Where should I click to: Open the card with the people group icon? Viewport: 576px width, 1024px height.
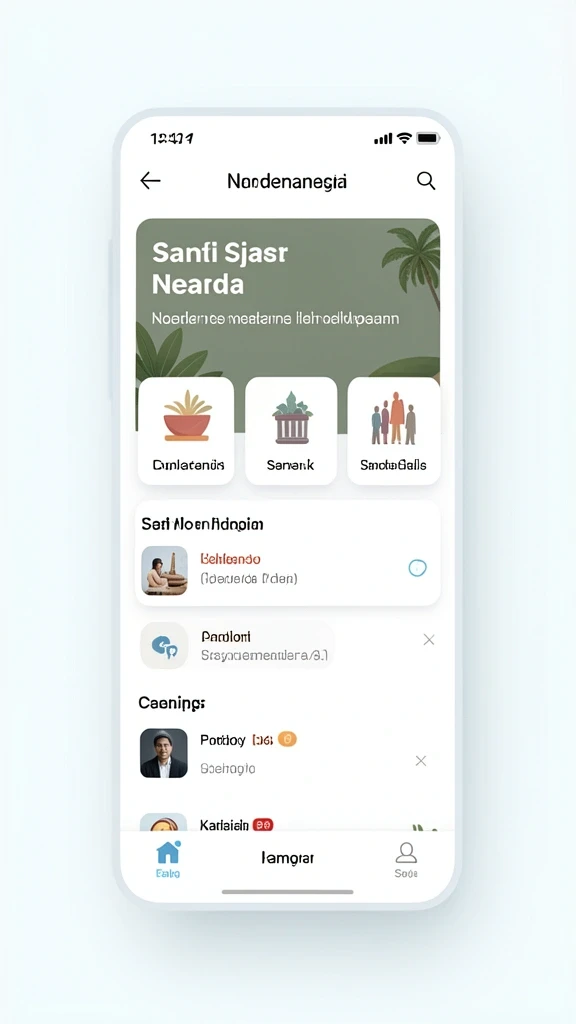coord(394,430)
